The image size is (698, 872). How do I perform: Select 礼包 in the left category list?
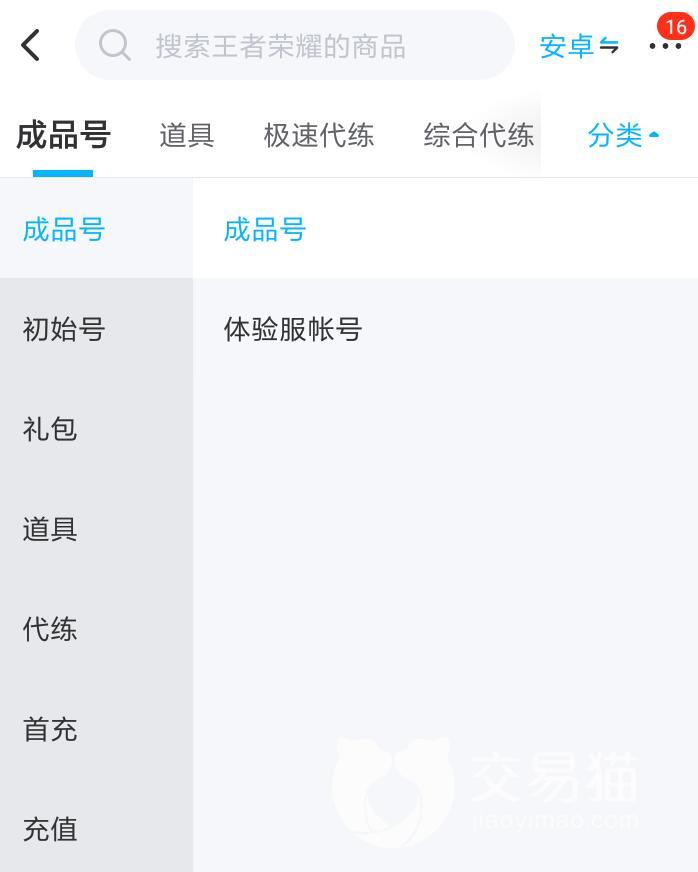click(50, 429)
